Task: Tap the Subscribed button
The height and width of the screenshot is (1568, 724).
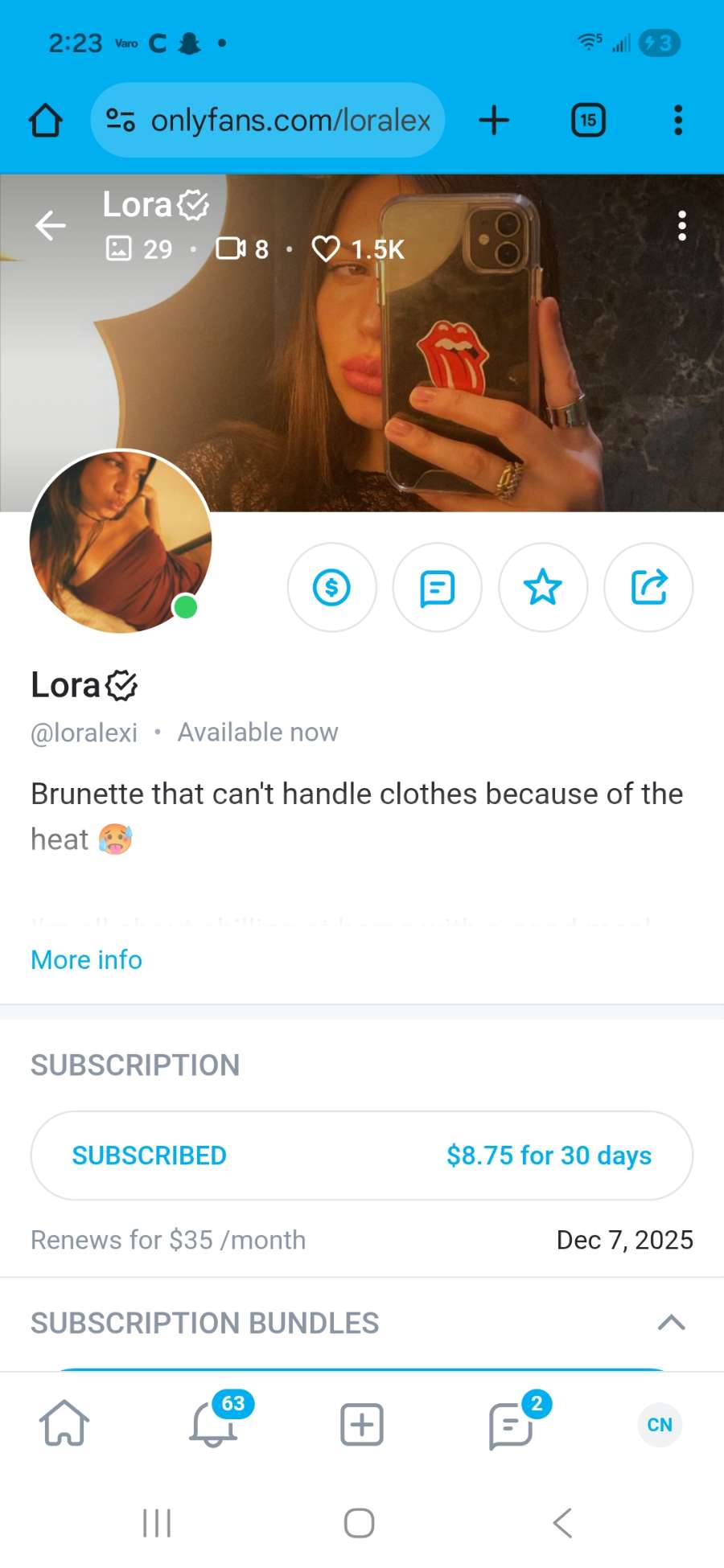Action: pos(361,1155)
